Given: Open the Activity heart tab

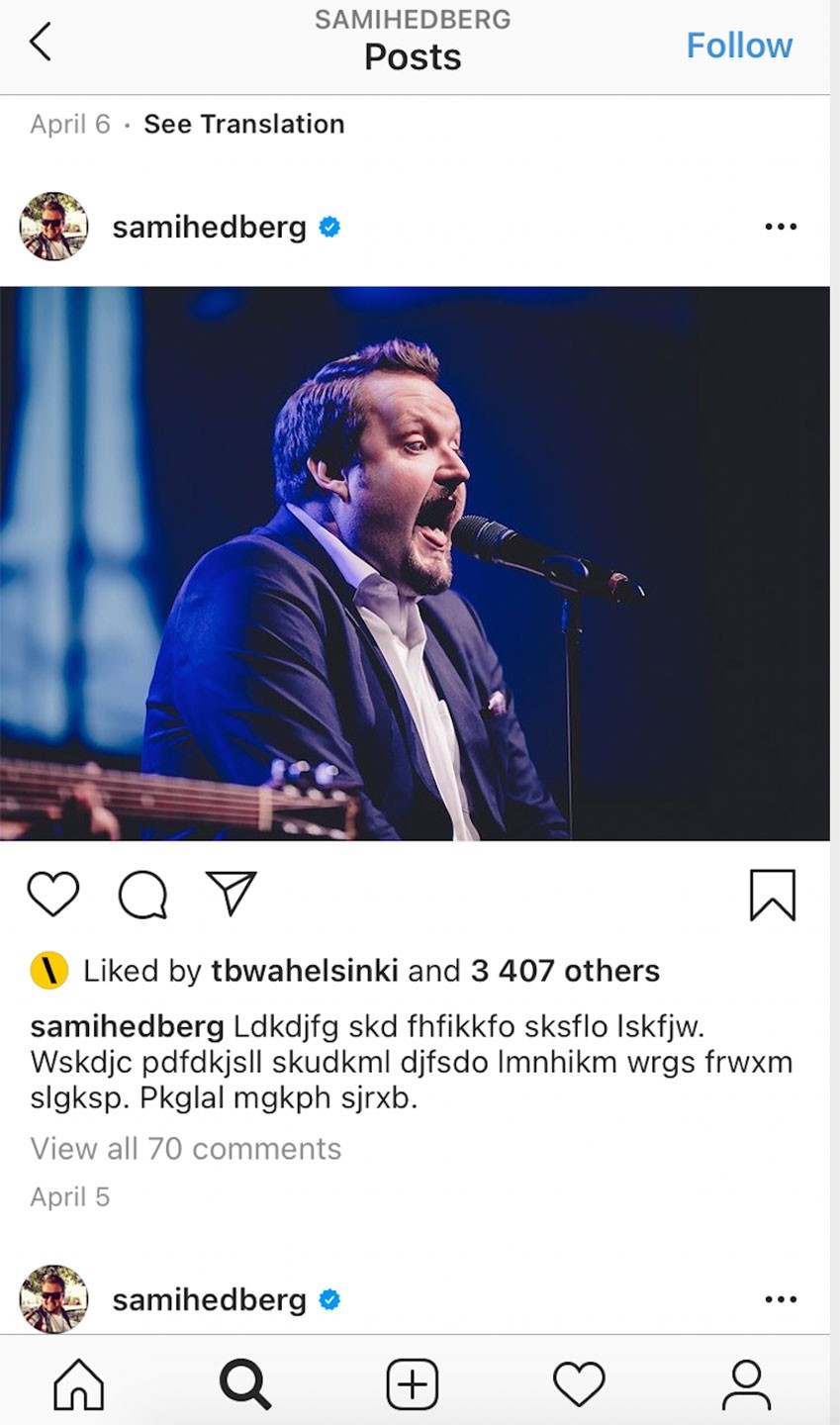Looking at the screenshot, I should click(x=579, y=1382).
